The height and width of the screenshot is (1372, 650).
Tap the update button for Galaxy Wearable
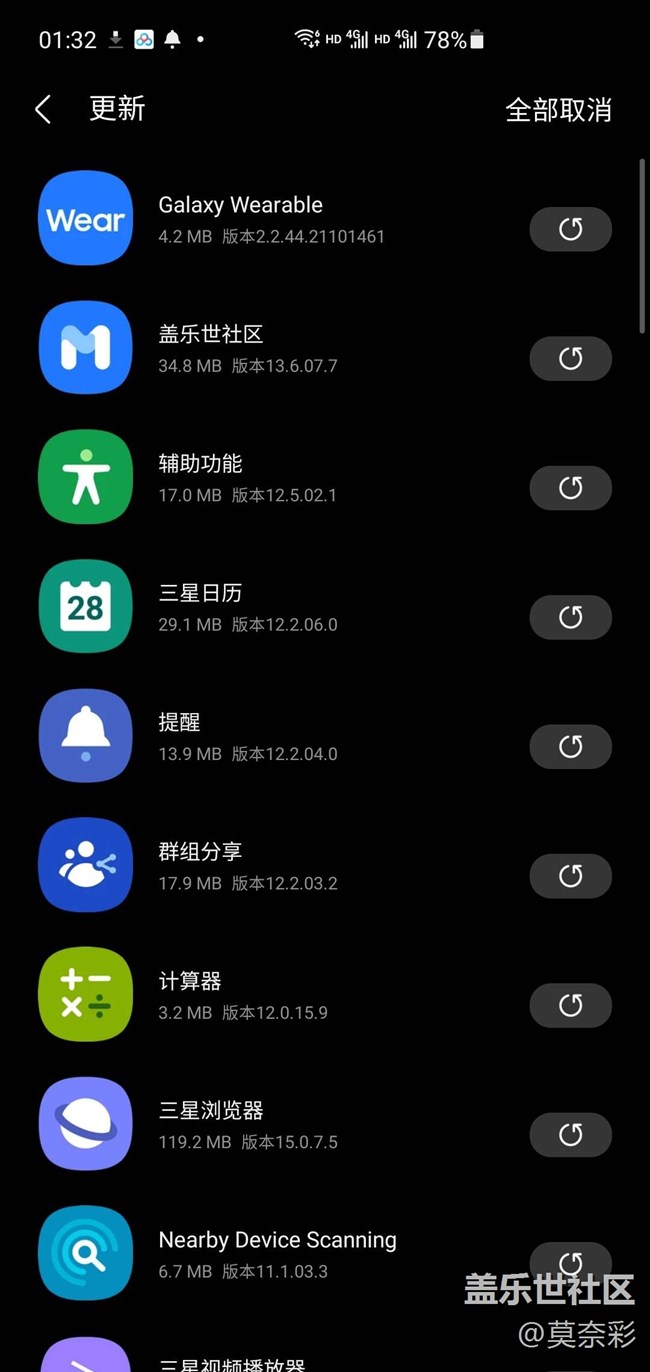click(x=570, y=230)
